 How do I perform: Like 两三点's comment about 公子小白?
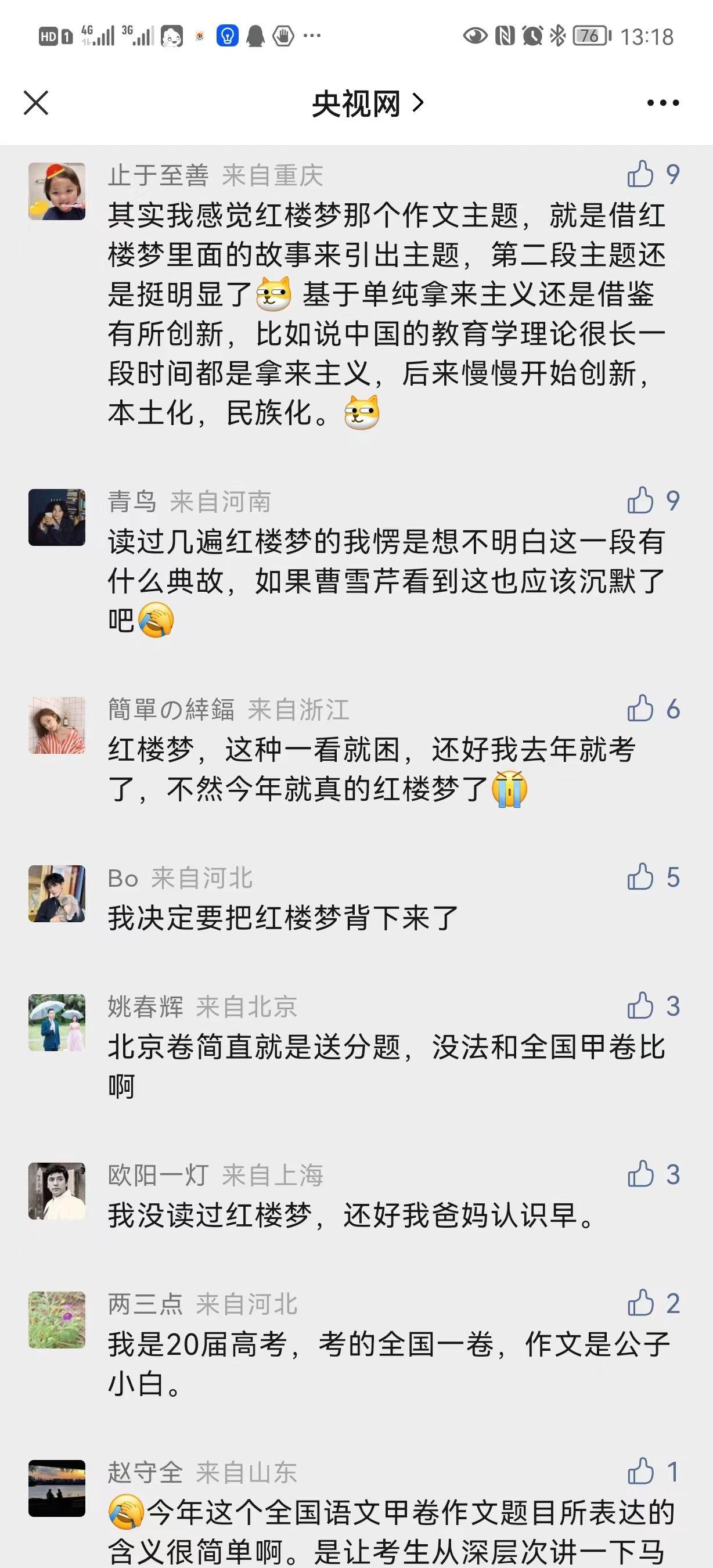click(640, 1303)
